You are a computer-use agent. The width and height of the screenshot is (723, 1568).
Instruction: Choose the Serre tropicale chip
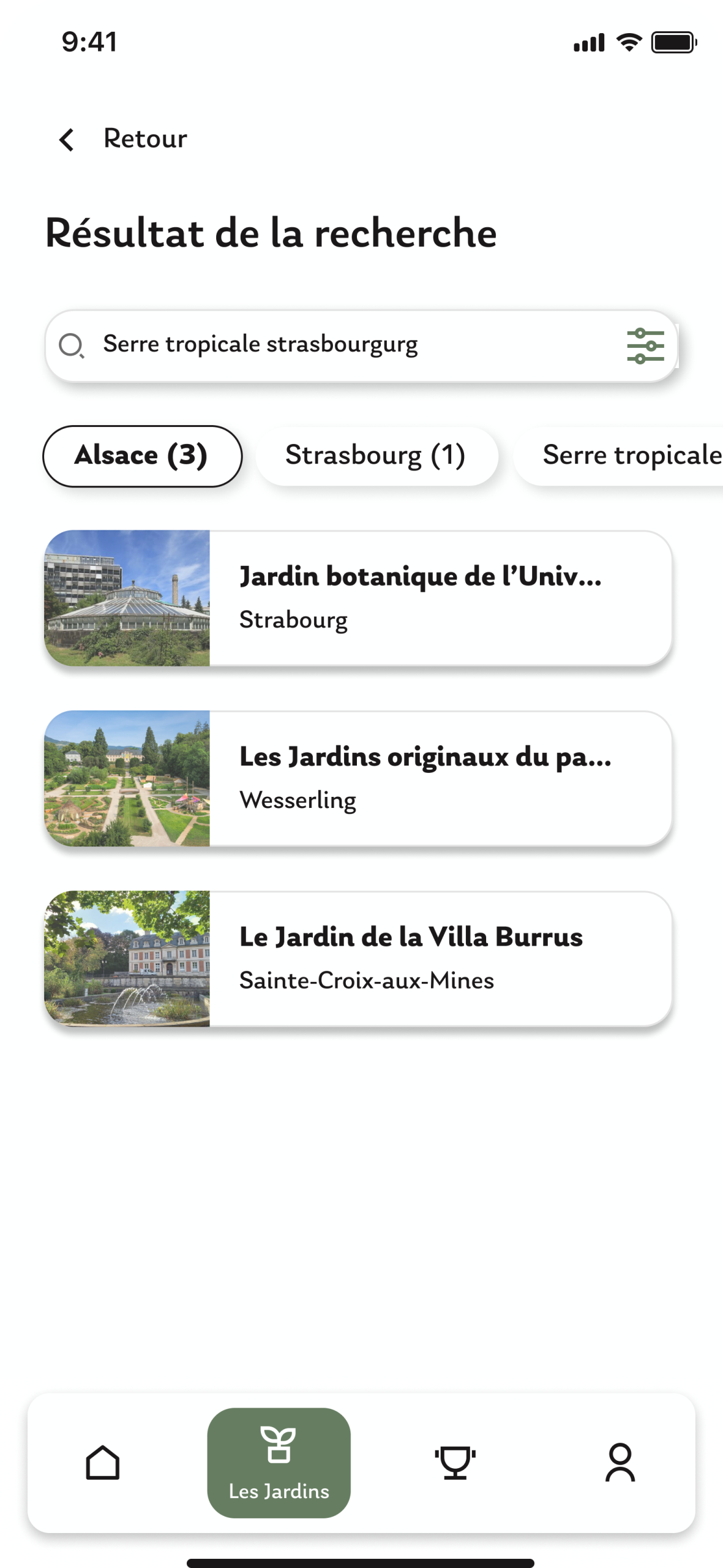618,456
